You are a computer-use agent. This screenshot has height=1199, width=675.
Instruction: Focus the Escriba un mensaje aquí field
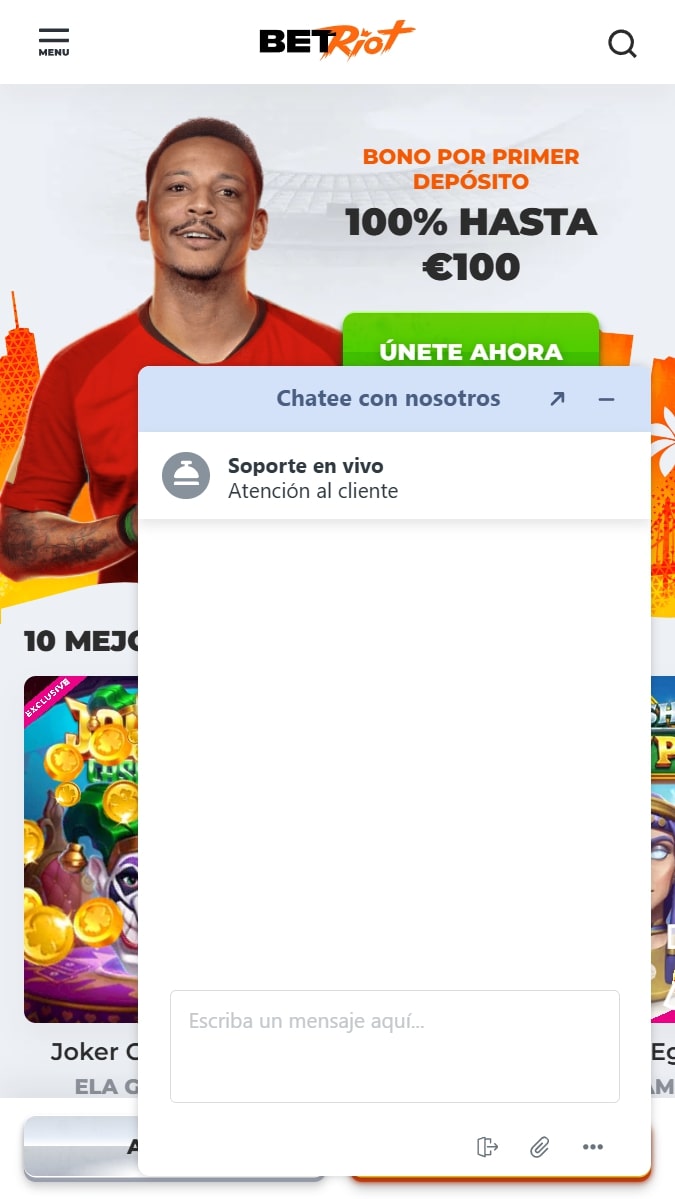click(x=394, y=1046)
